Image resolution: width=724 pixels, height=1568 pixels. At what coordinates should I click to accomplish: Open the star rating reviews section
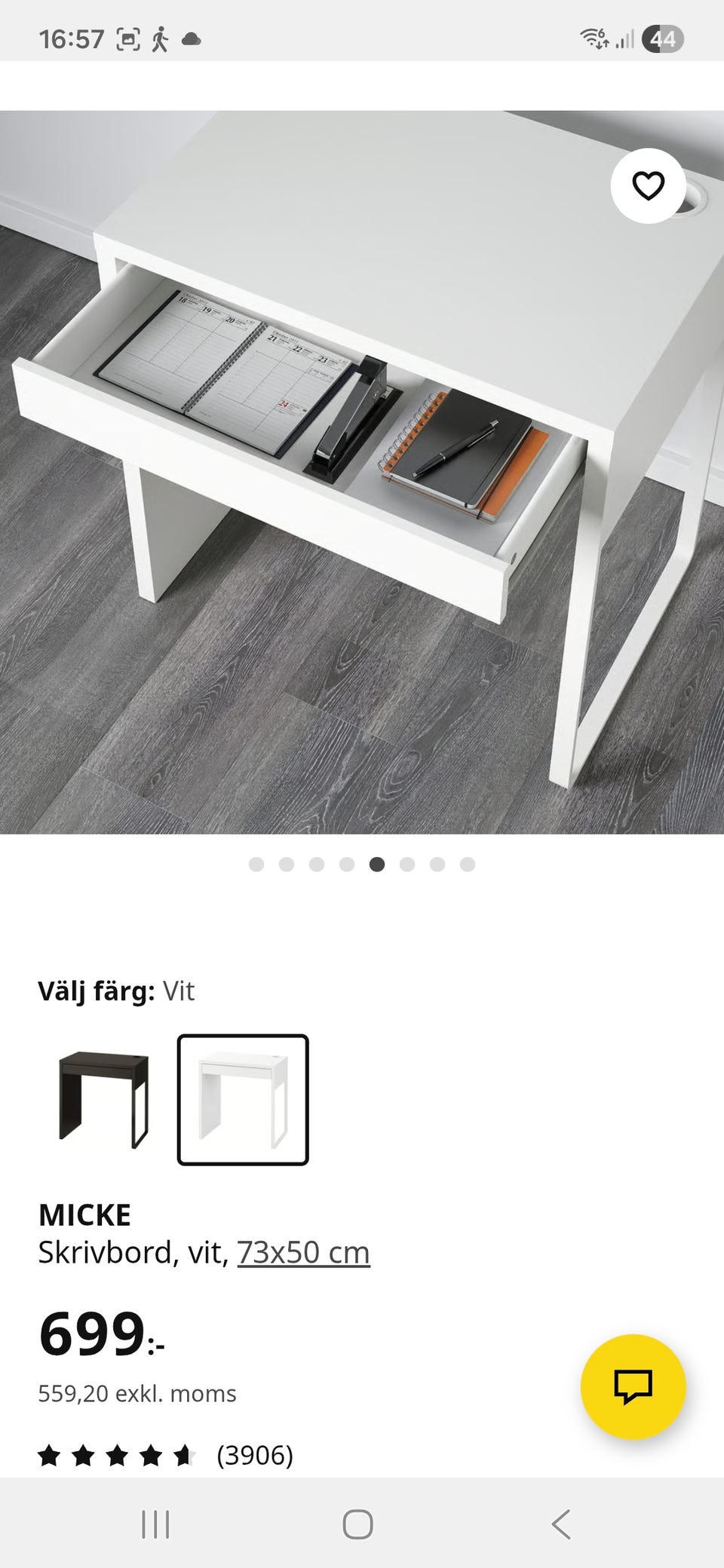point(117,1454)
